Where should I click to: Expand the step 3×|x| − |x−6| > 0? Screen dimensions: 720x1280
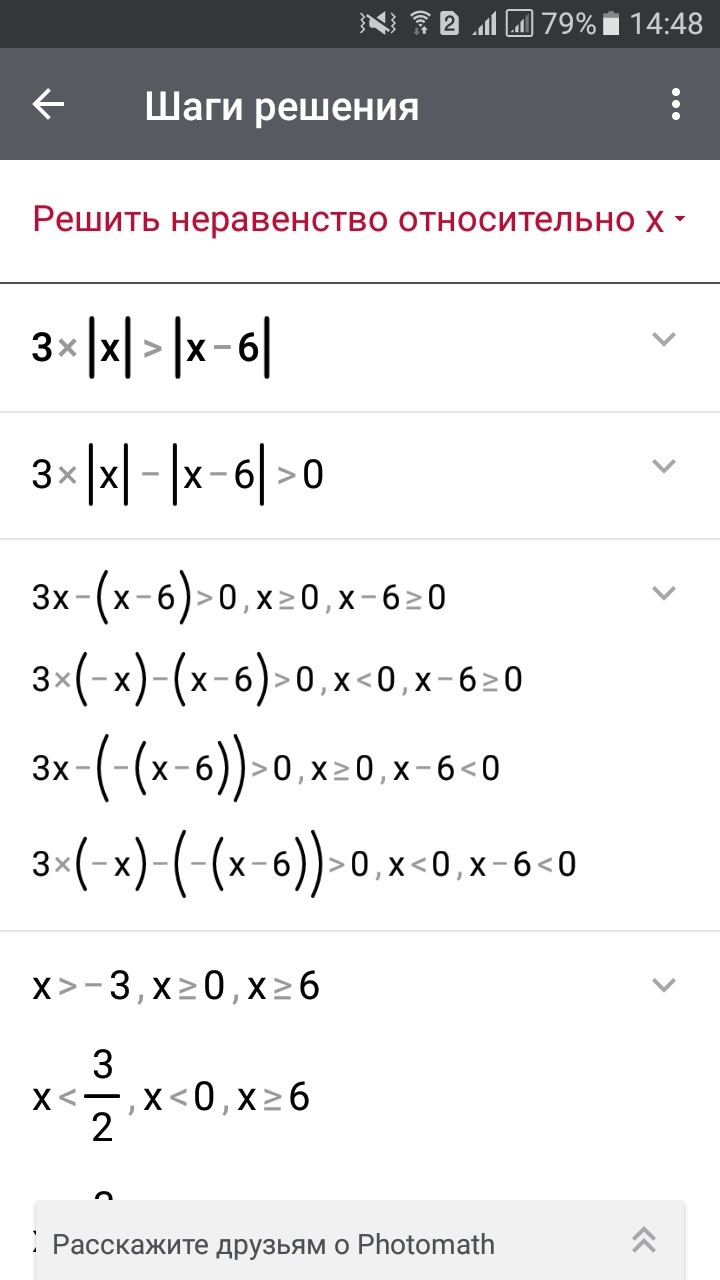tap(664, 465)
